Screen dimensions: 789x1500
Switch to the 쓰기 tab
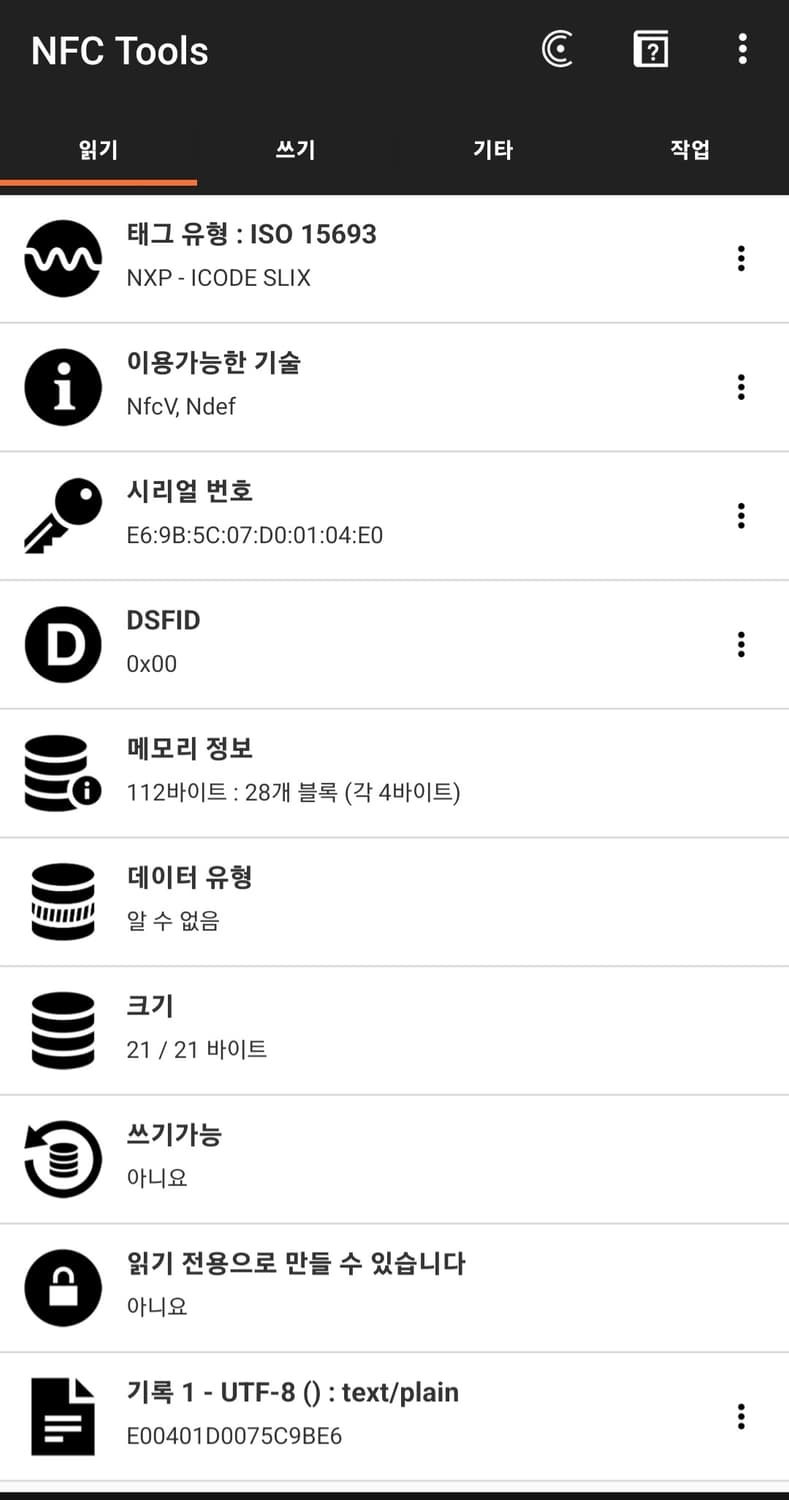295,150
